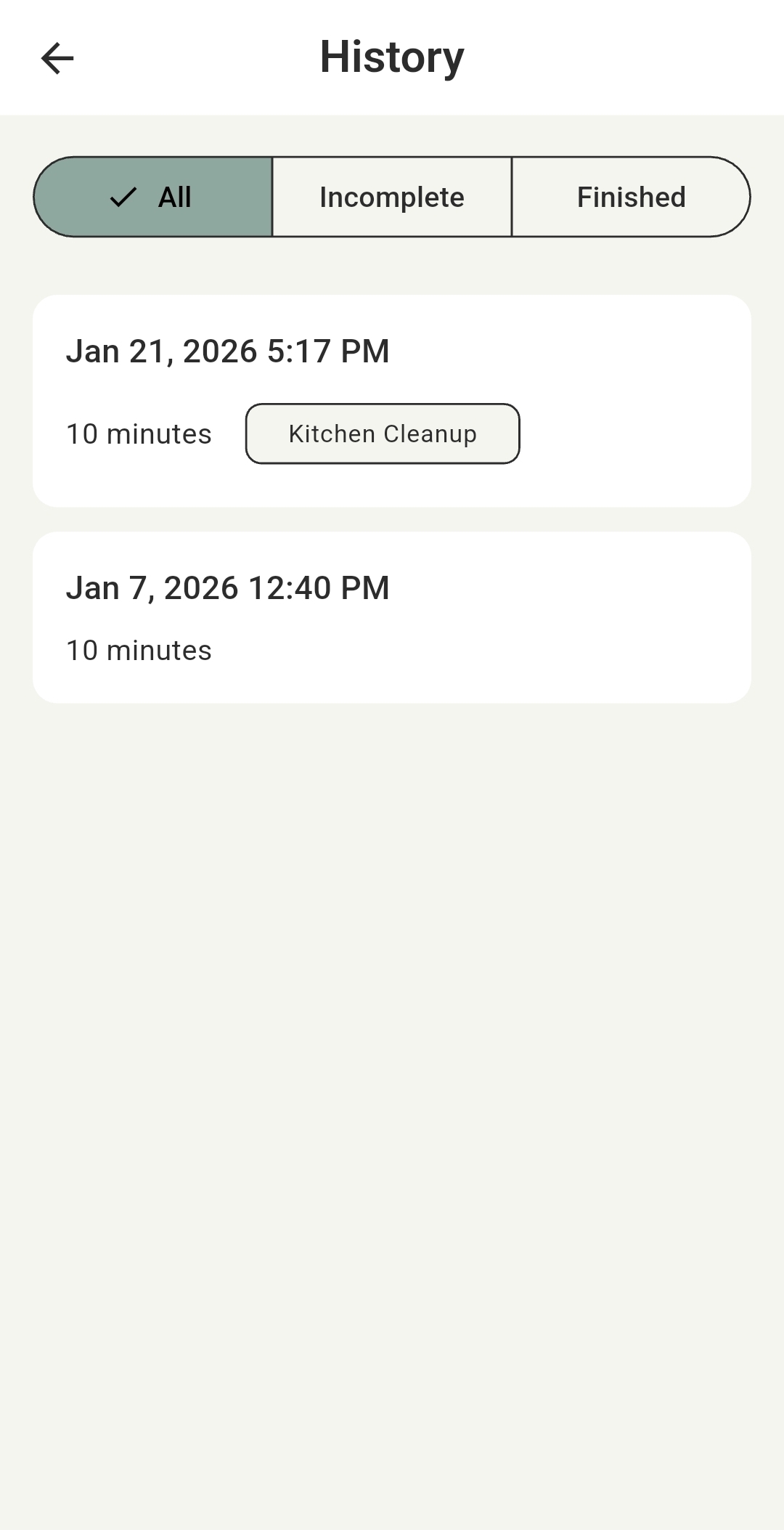Go back from the History screen
Screen dimensions: 784x1530
57,58
